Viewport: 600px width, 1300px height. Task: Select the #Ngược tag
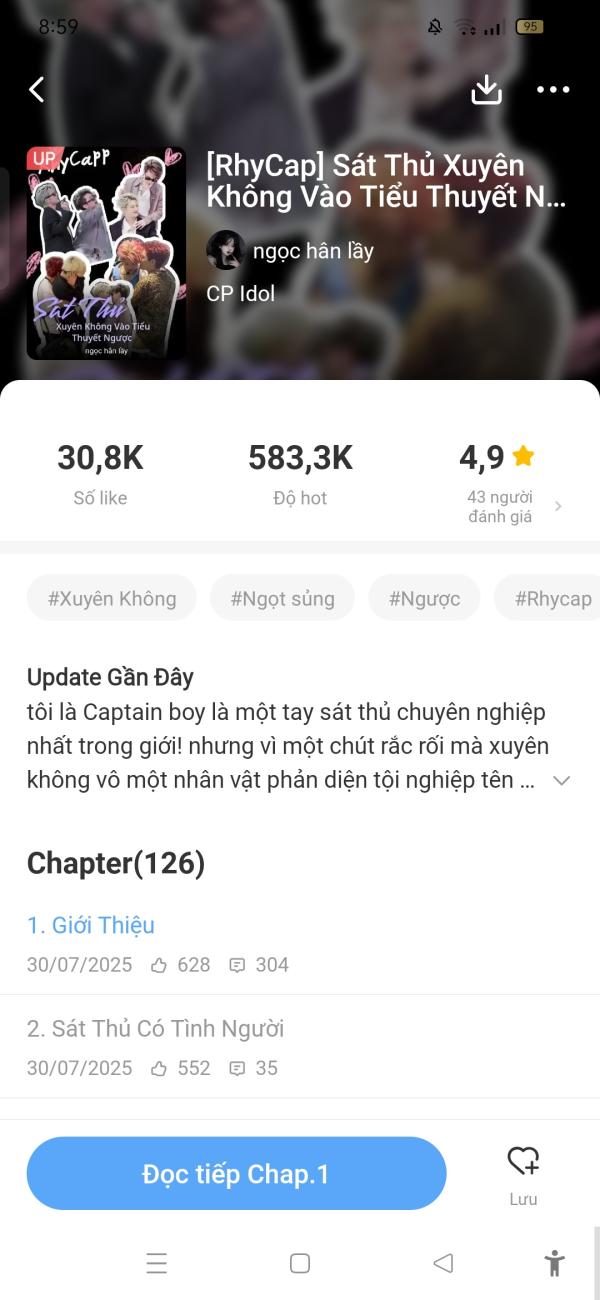424,598
